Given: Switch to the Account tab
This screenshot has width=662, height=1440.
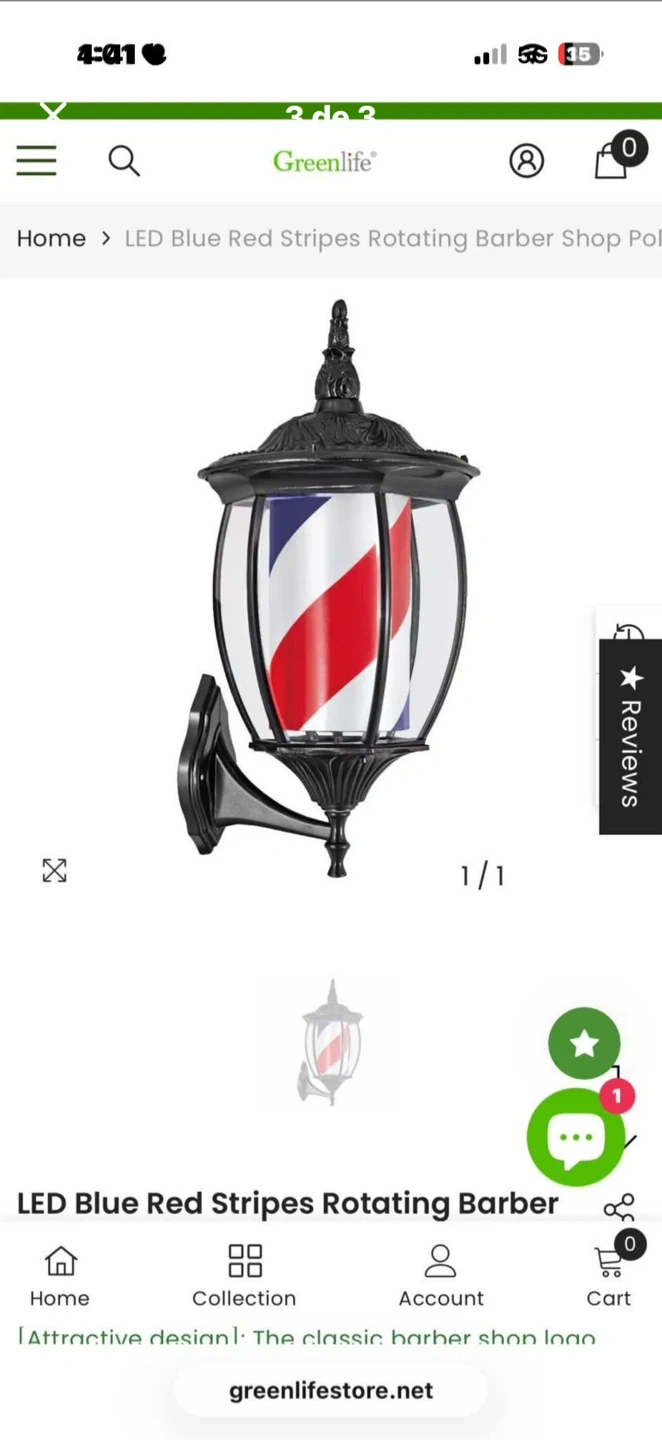Looking at the screenshot, I should point(441,1276).
